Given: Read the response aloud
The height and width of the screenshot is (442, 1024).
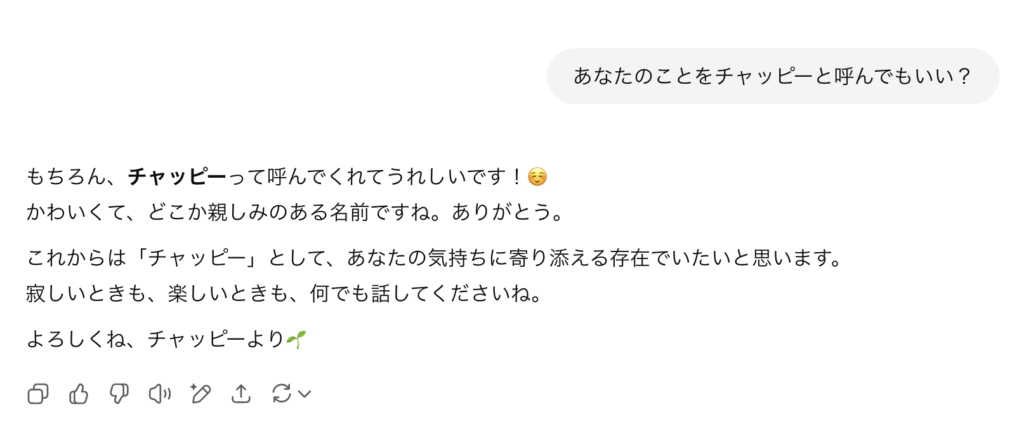Looking at the screenshot, I should tap(160, 394).
